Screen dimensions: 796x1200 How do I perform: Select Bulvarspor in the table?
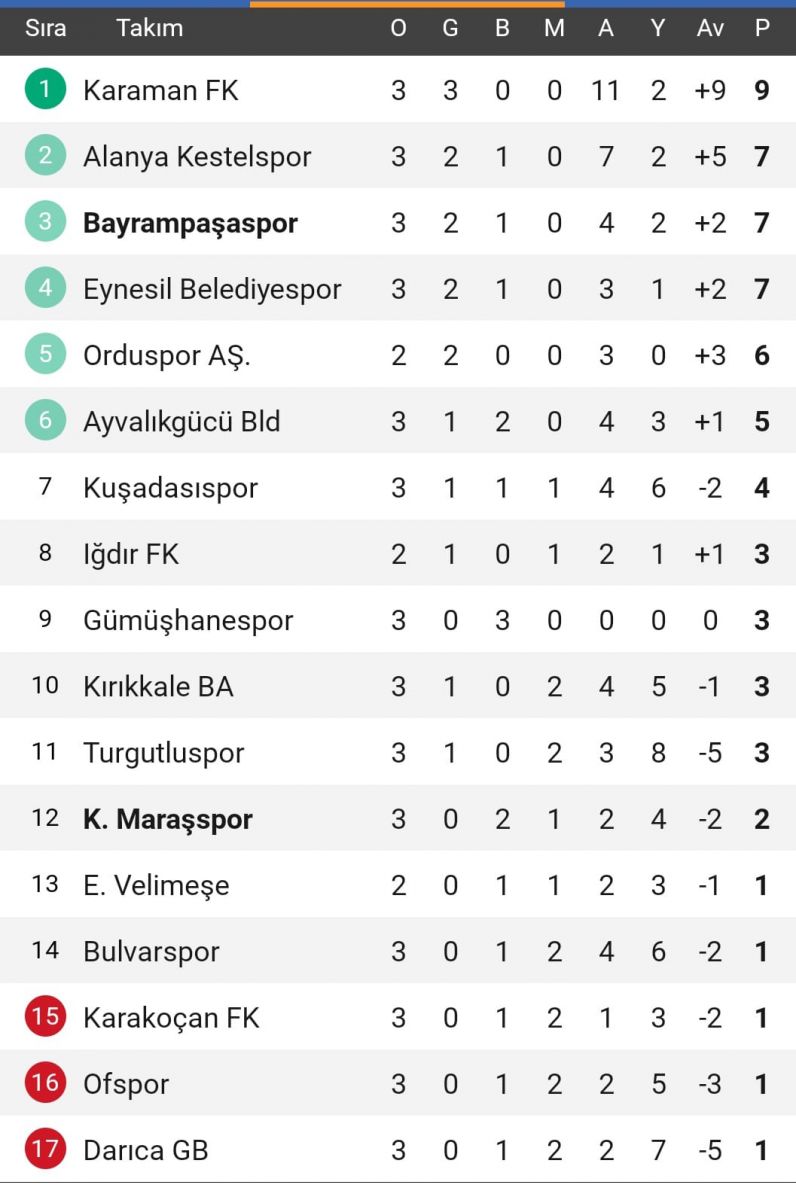click(x=151, y=951)
